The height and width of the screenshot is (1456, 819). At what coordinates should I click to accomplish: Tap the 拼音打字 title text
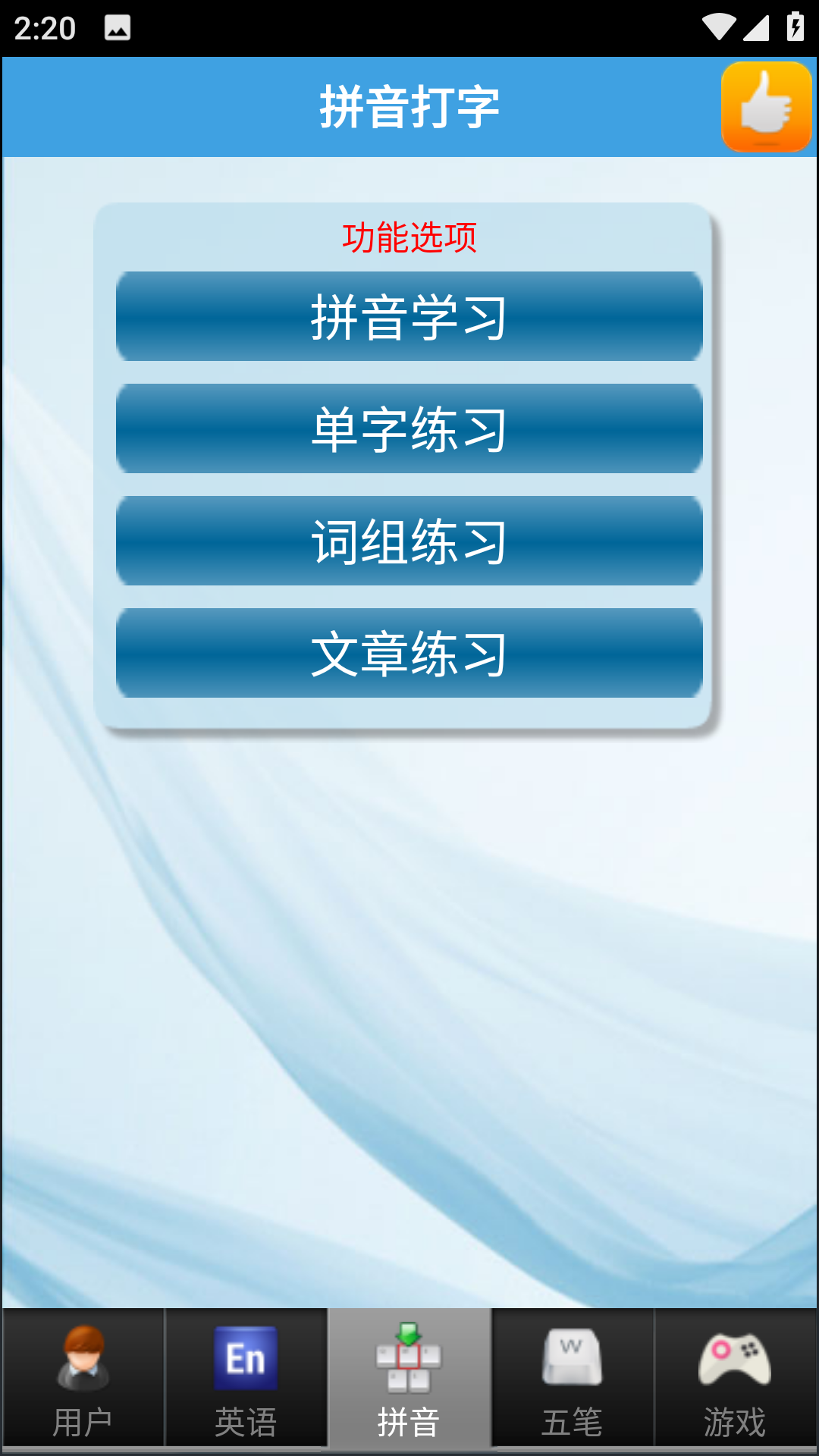409,105
